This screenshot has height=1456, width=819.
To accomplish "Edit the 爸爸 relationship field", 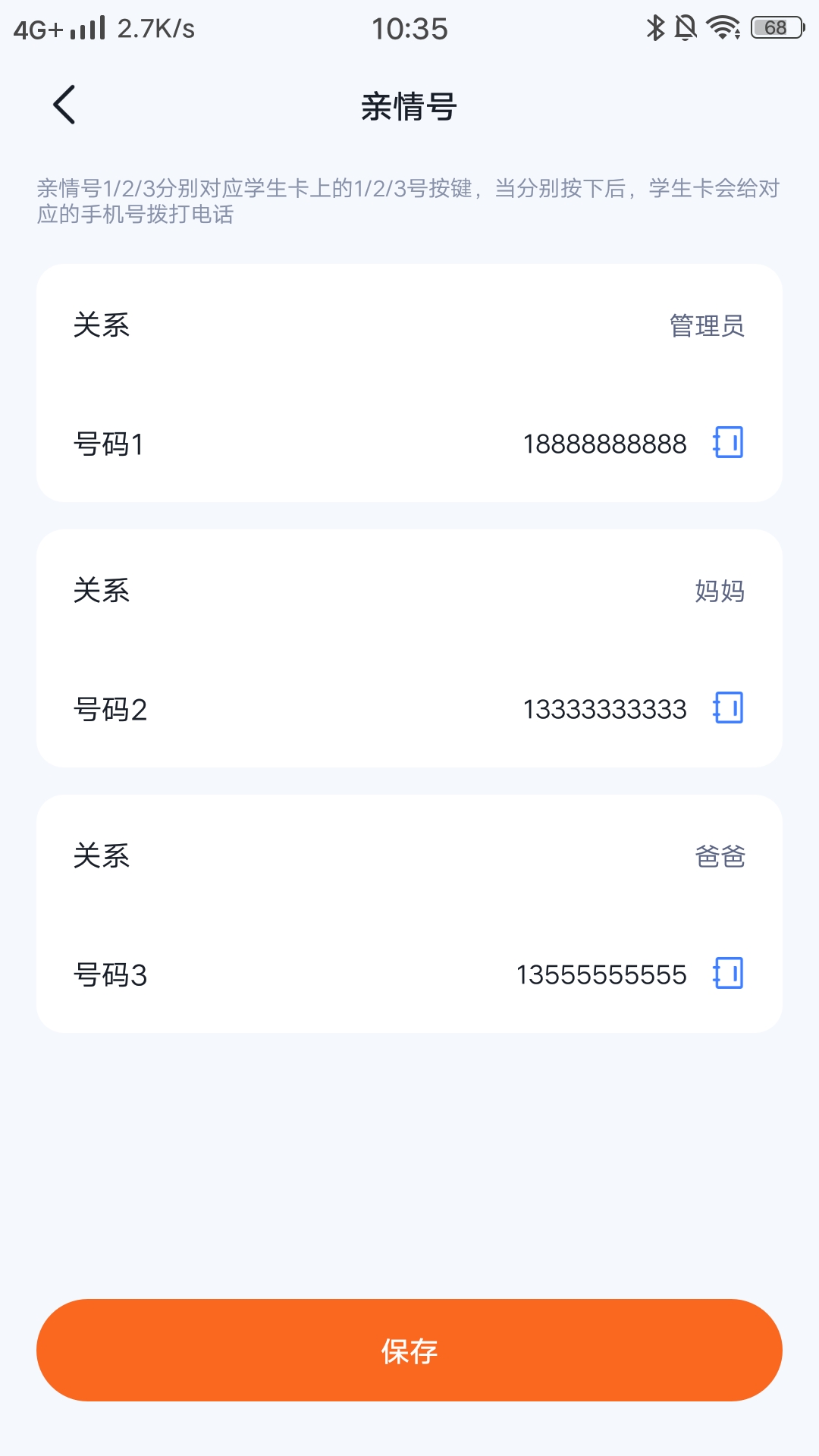I will [x=719, y=857].
